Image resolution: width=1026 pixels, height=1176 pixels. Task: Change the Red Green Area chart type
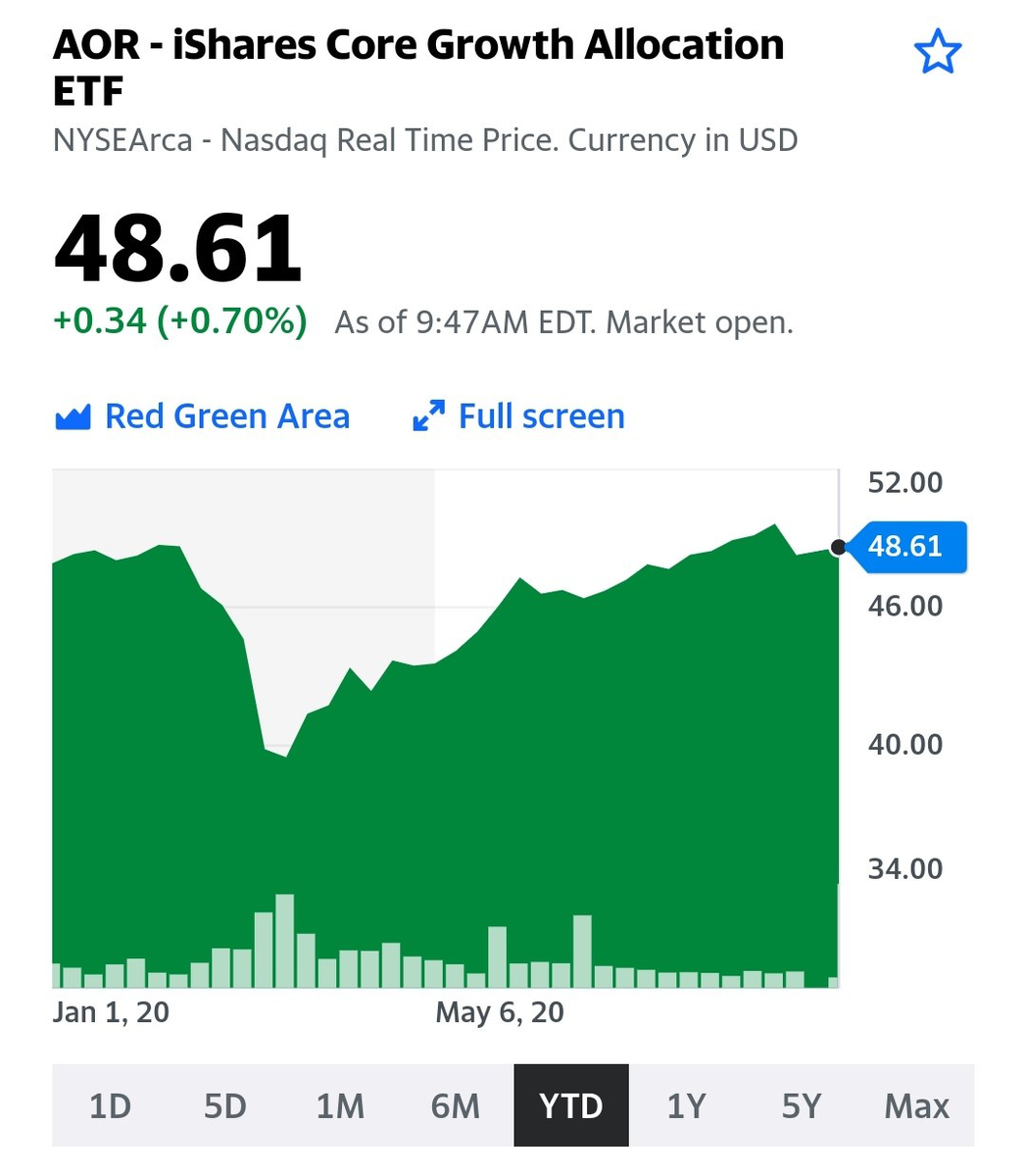(203, 416)
